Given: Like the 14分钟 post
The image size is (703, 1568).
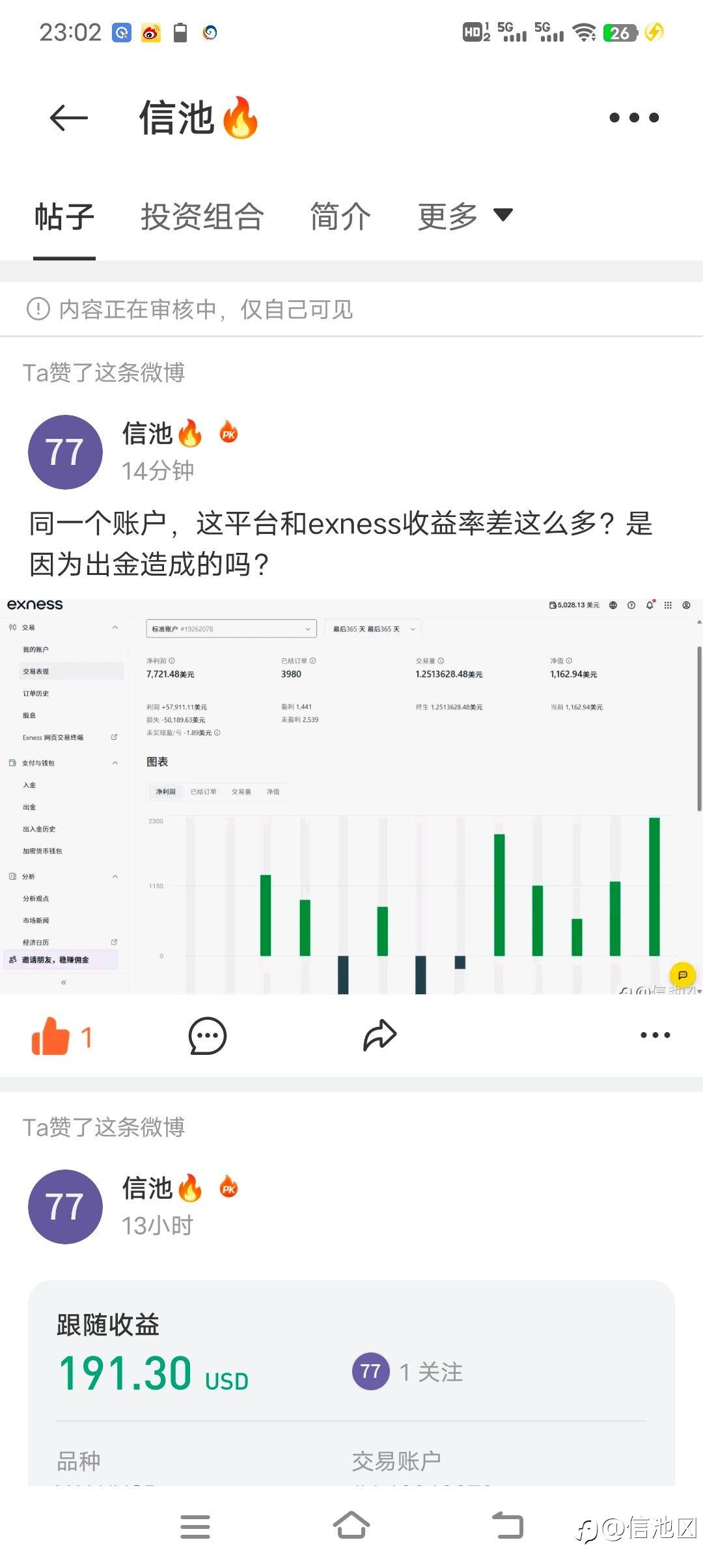Looking at the screenshot, I should 61,1036.
